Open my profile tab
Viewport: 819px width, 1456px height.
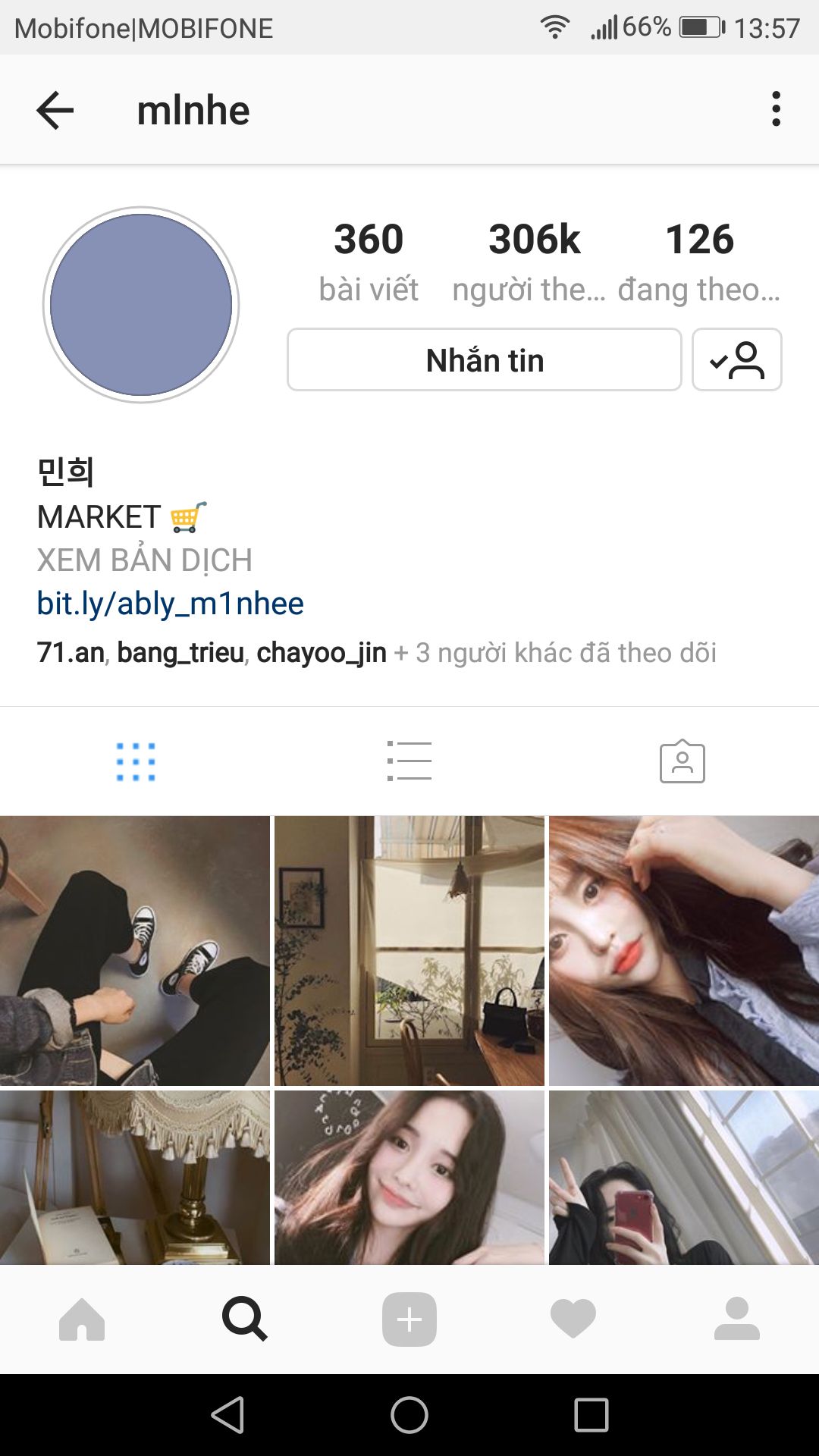point(737,1319)
